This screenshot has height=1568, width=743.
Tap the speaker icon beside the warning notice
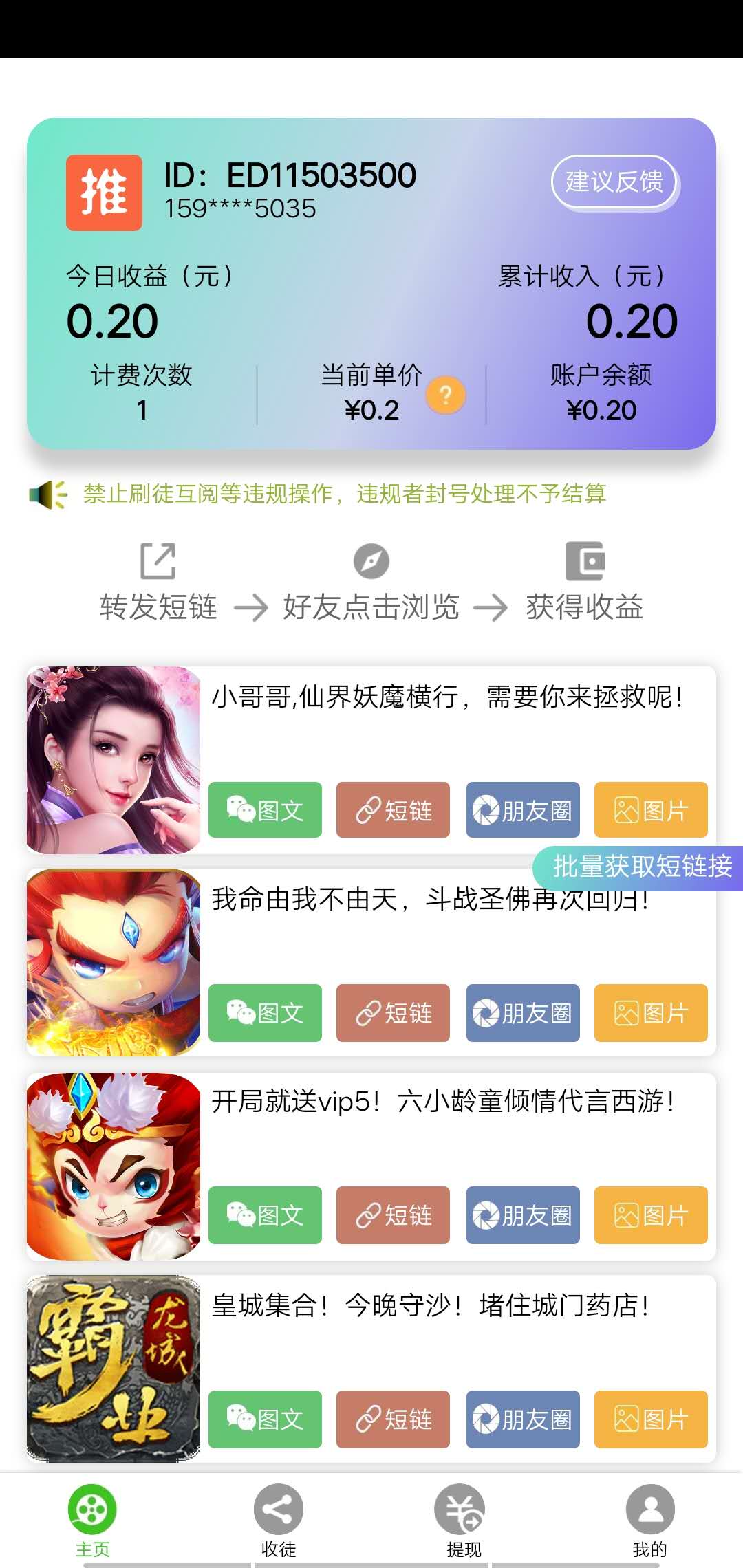point(45,494)
